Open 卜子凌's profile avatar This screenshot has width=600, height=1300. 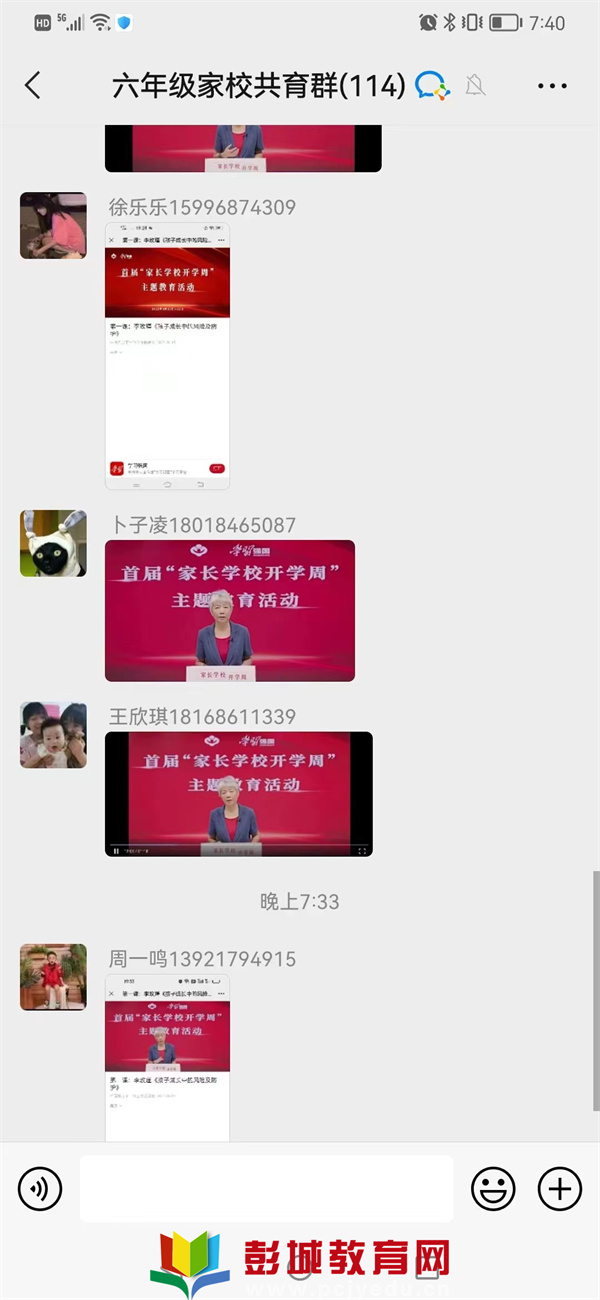[53, 543]
